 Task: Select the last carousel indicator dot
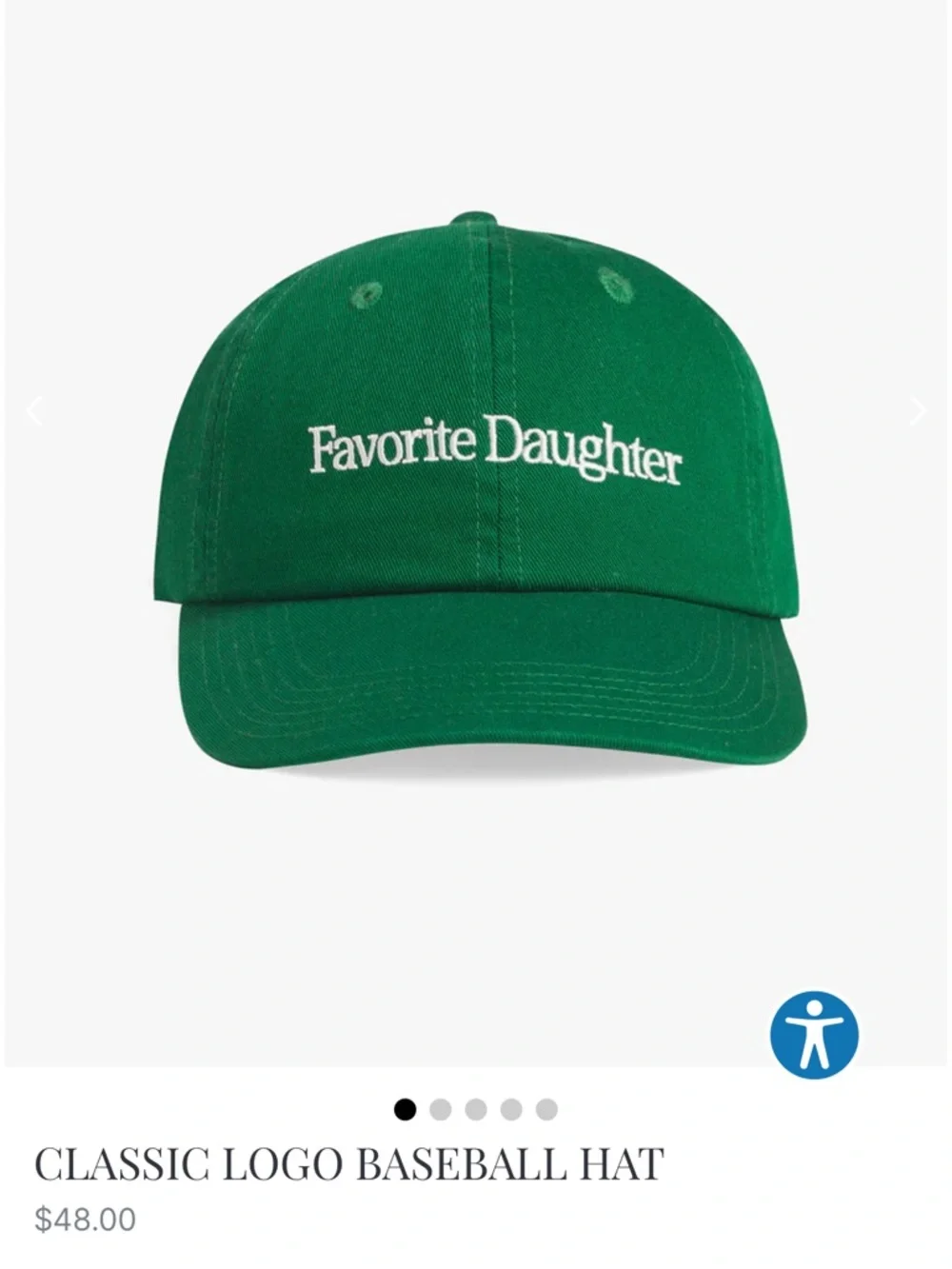click(x=546, y=1109)
